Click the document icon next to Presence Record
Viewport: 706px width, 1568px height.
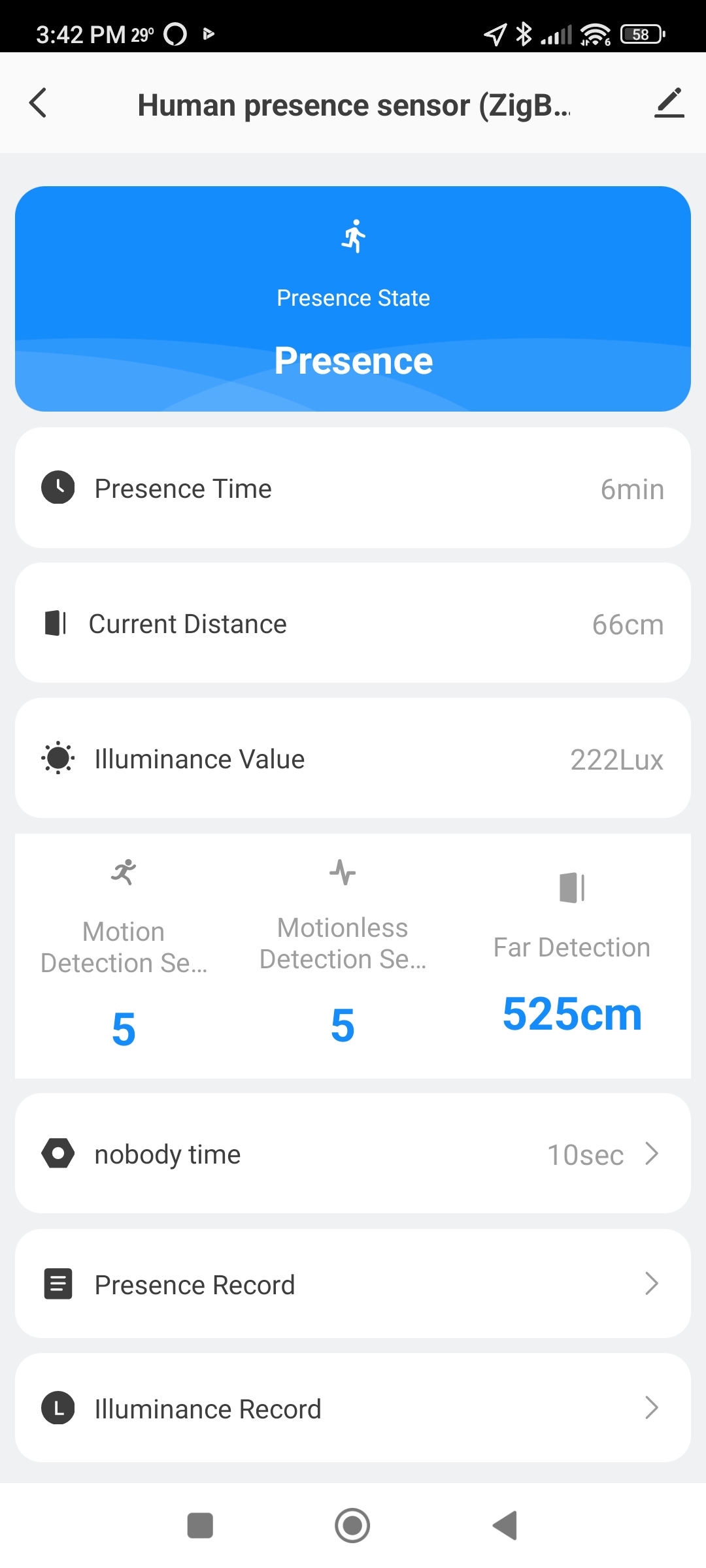click(x=58, y=1284)
